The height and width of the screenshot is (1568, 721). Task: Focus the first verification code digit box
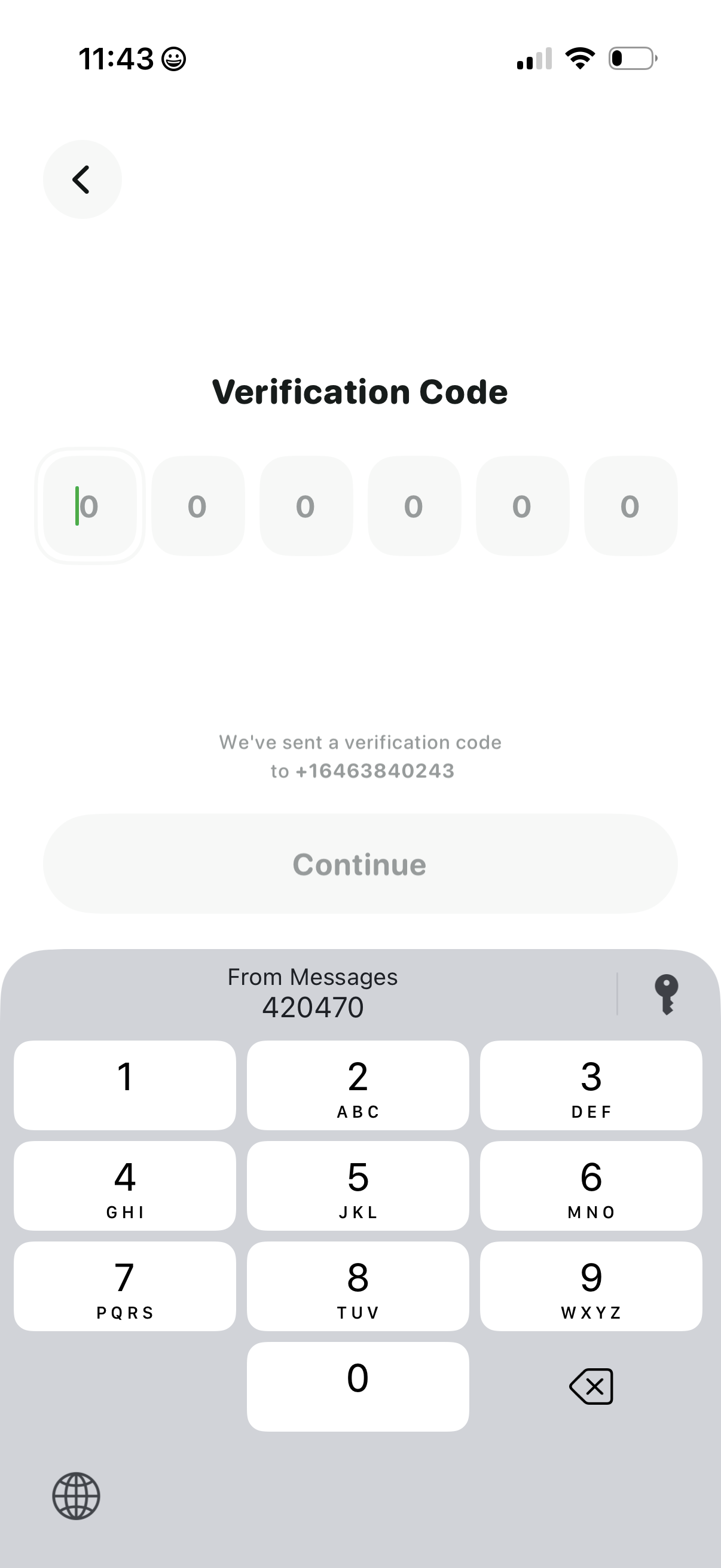(x=90, y=506)
